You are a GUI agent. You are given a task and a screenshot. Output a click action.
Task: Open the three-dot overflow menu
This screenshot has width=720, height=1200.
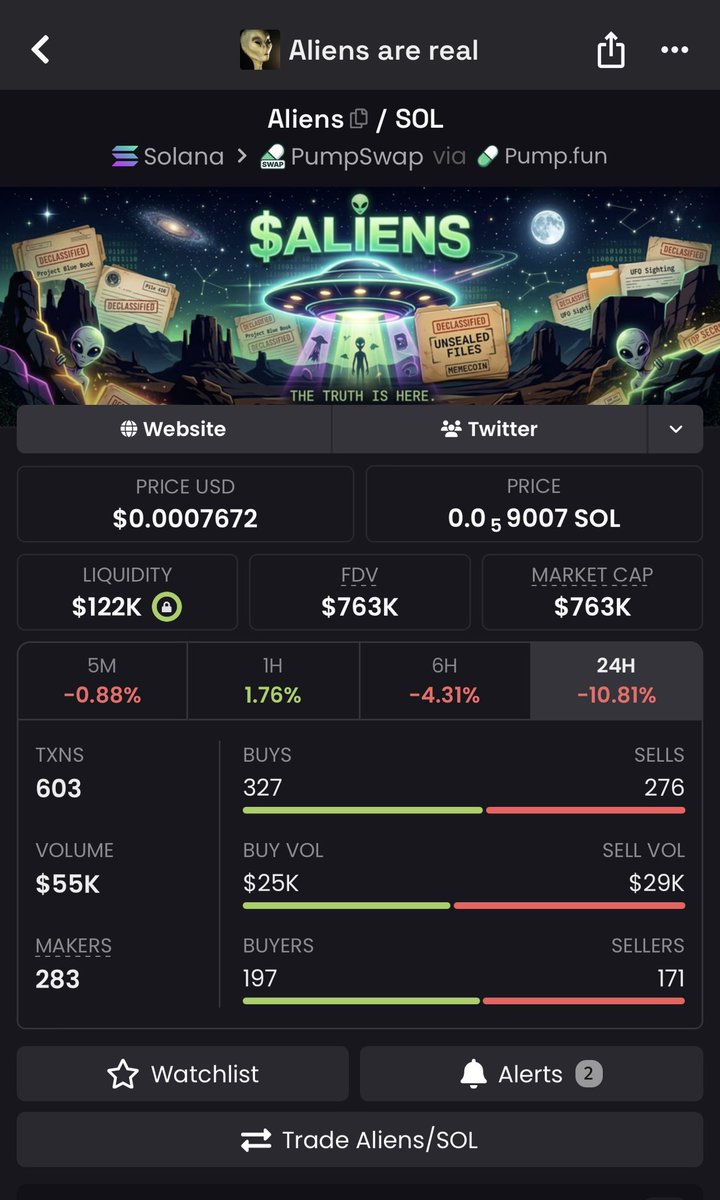(x=675, y=50)
